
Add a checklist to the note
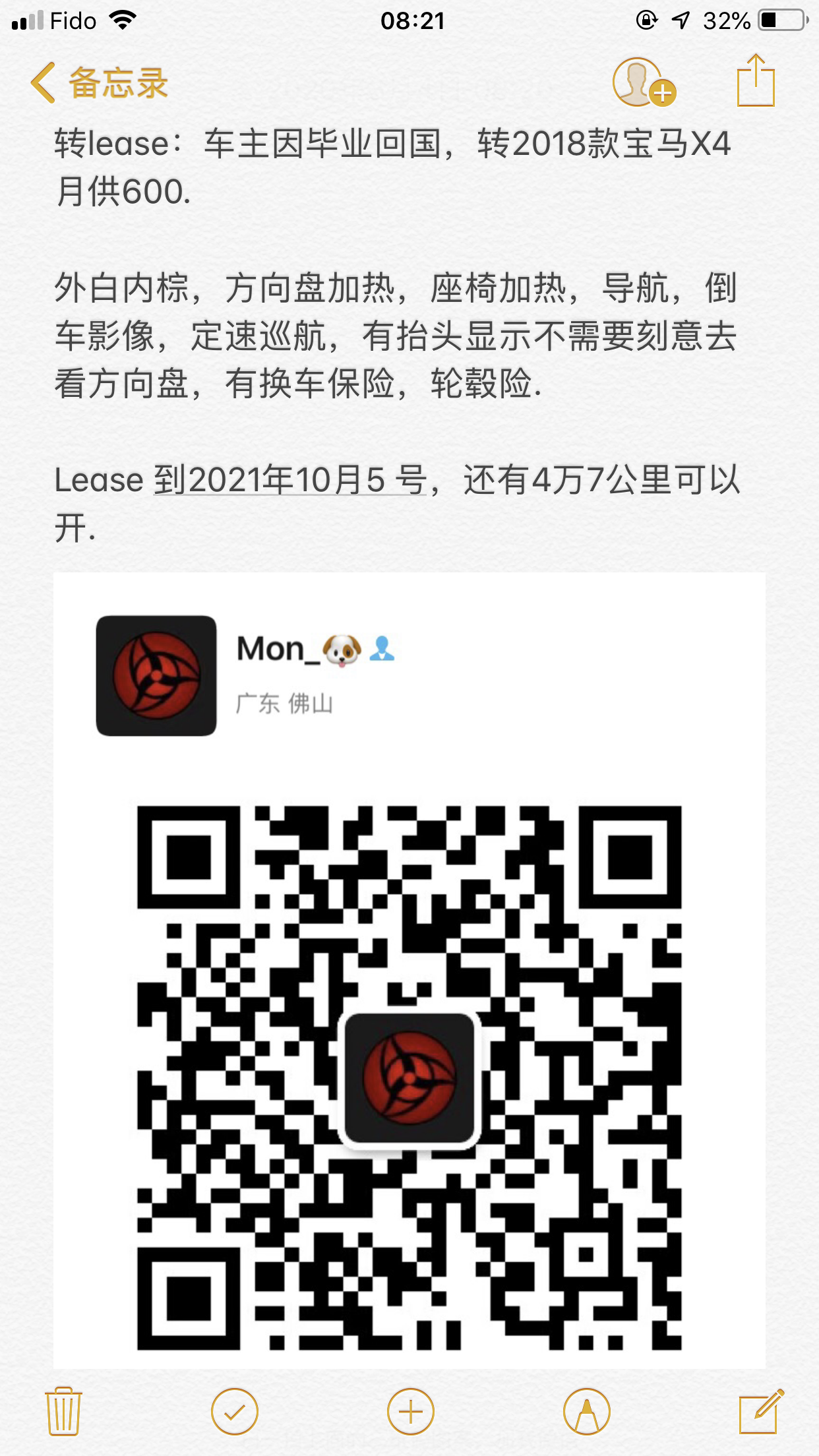point(234,1411)
